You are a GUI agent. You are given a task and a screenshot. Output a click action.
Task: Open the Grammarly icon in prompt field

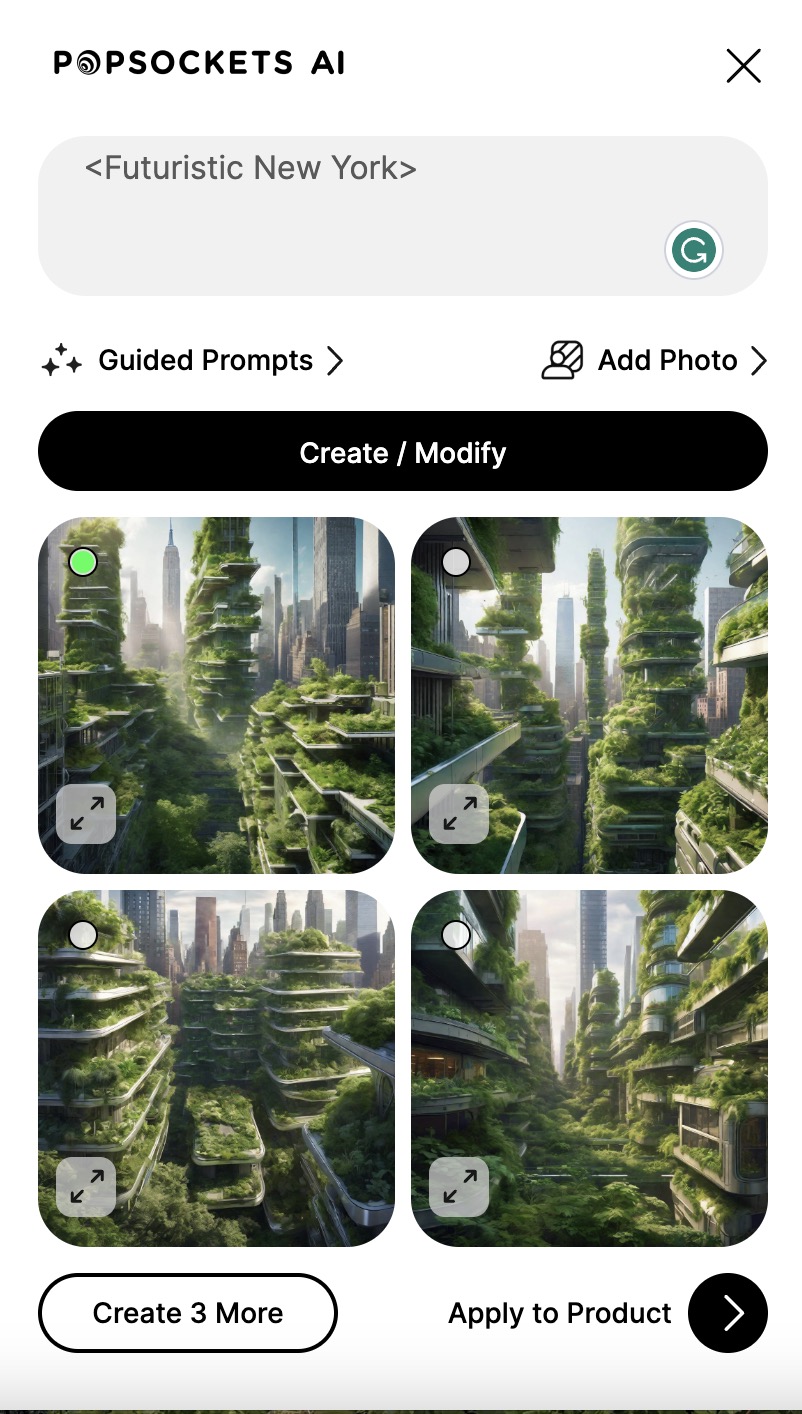[694, 249]
